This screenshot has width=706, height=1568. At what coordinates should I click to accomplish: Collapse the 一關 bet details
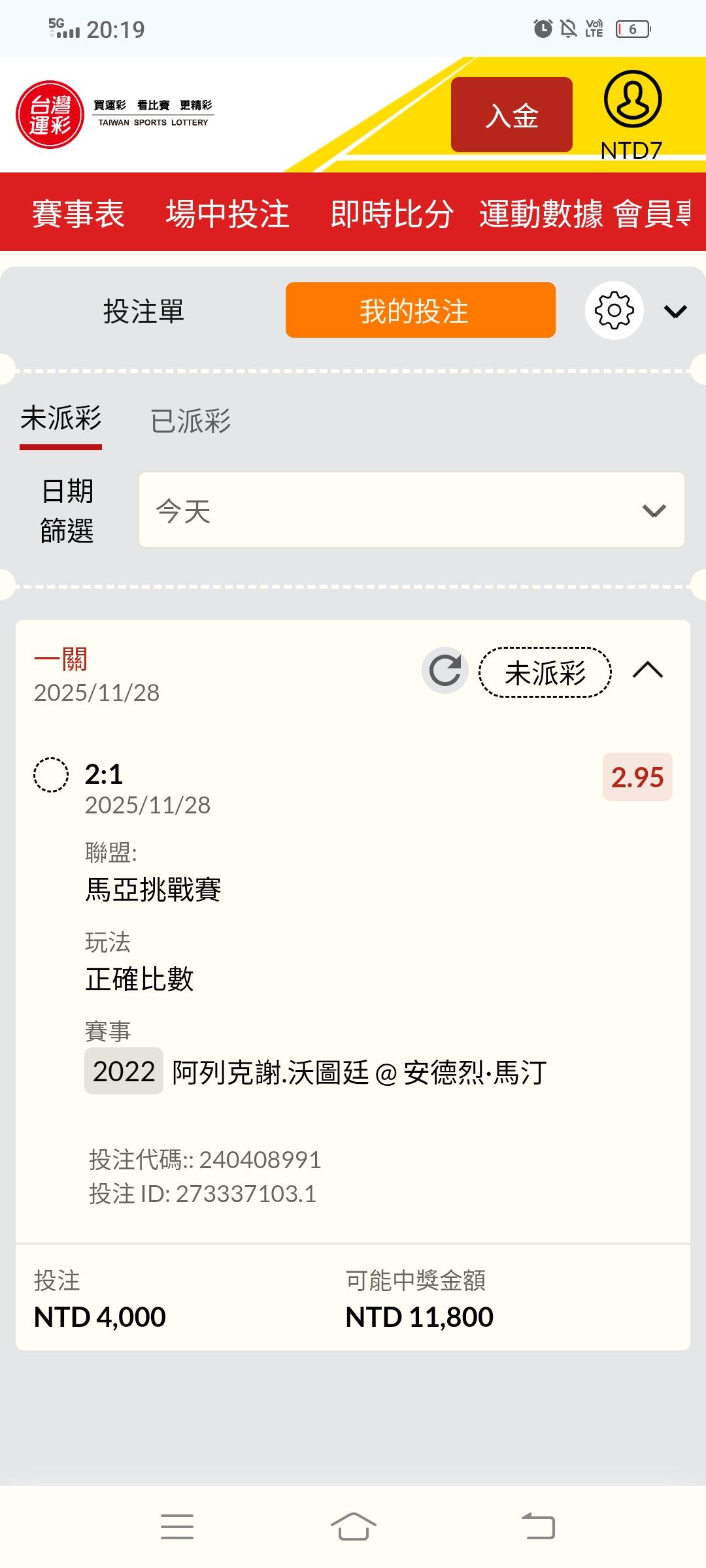[x=648, y=671]
